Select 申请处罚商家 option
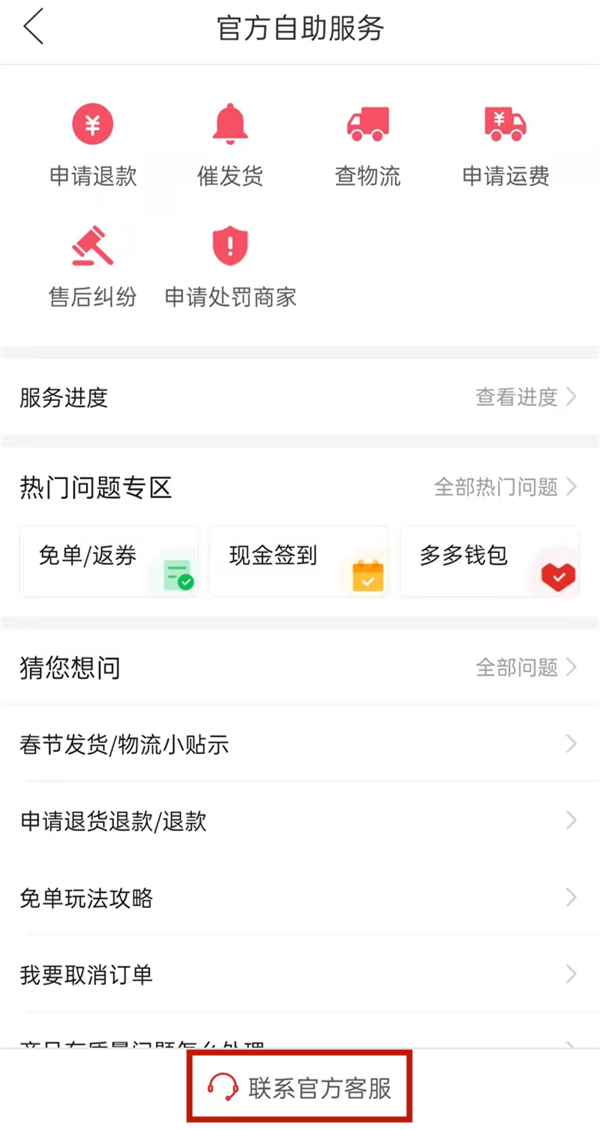Image resolution: width=600 pixels, height=1130 pixels. pos(230,266)
